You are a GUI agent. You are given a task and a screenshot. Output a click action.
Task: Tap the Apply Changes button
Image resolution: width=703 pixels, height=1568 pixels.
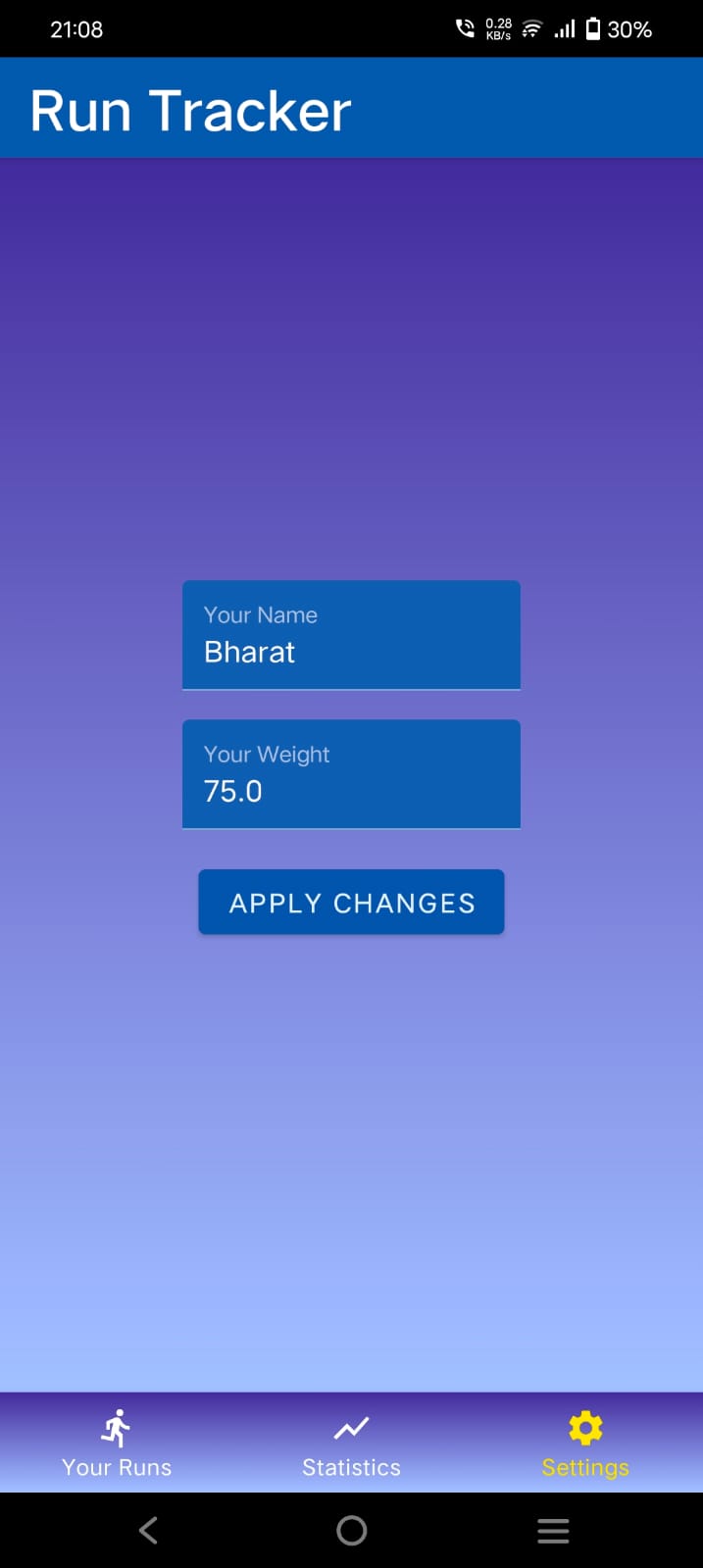point(351,903)
